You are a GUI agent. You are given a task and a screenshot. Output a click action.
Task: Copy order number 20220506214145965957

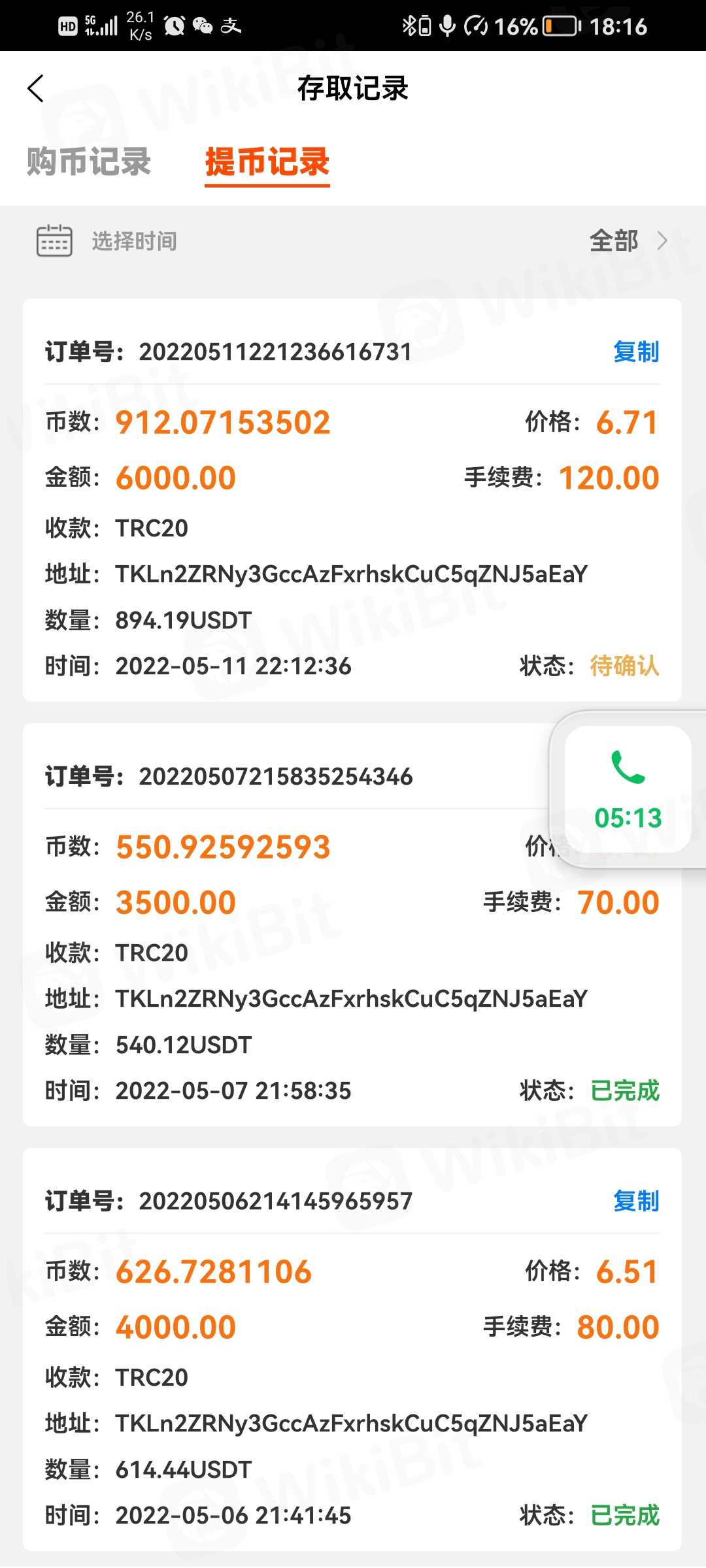pyautogui.click(x=635, y=1201)
